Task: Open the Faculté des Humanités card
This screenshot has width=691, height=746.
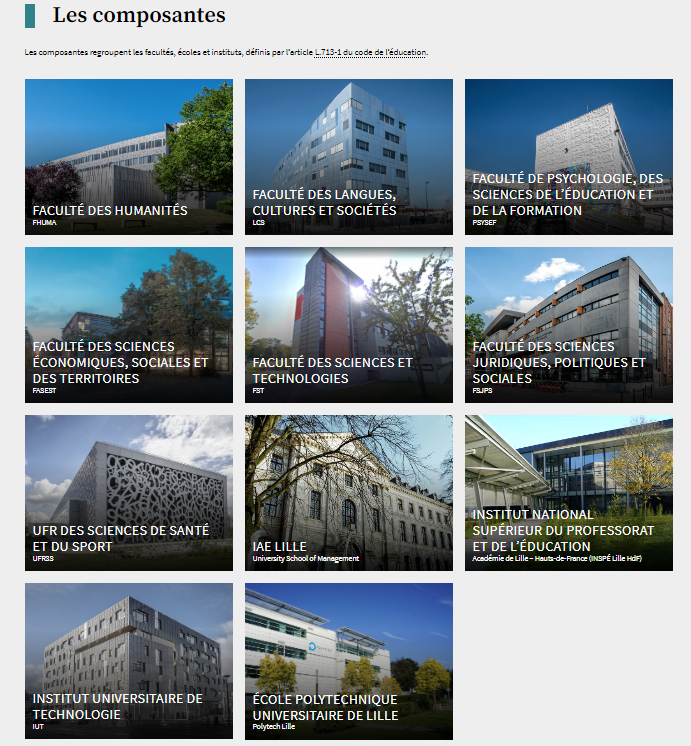Action: [x=128, y=157]
